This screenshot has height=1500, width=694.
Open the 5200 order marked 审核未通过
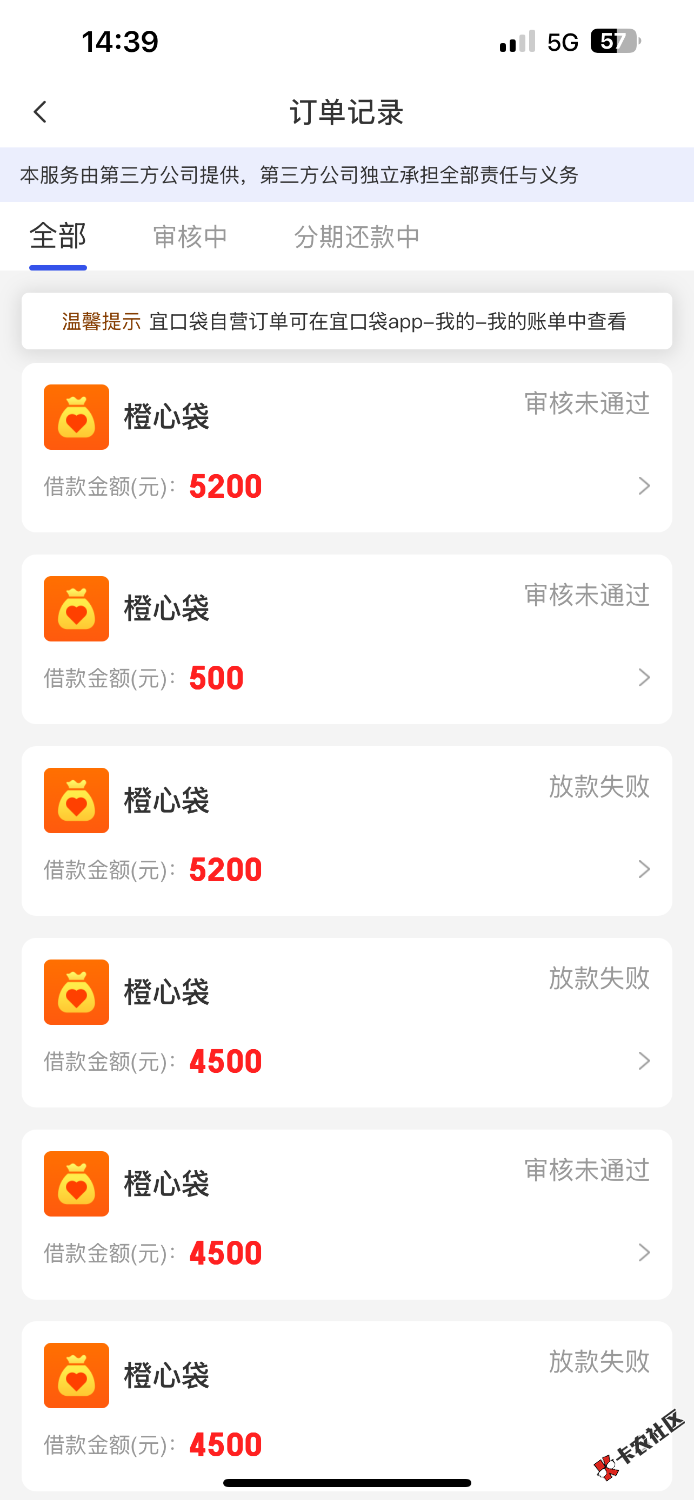[x=346, y=448]
